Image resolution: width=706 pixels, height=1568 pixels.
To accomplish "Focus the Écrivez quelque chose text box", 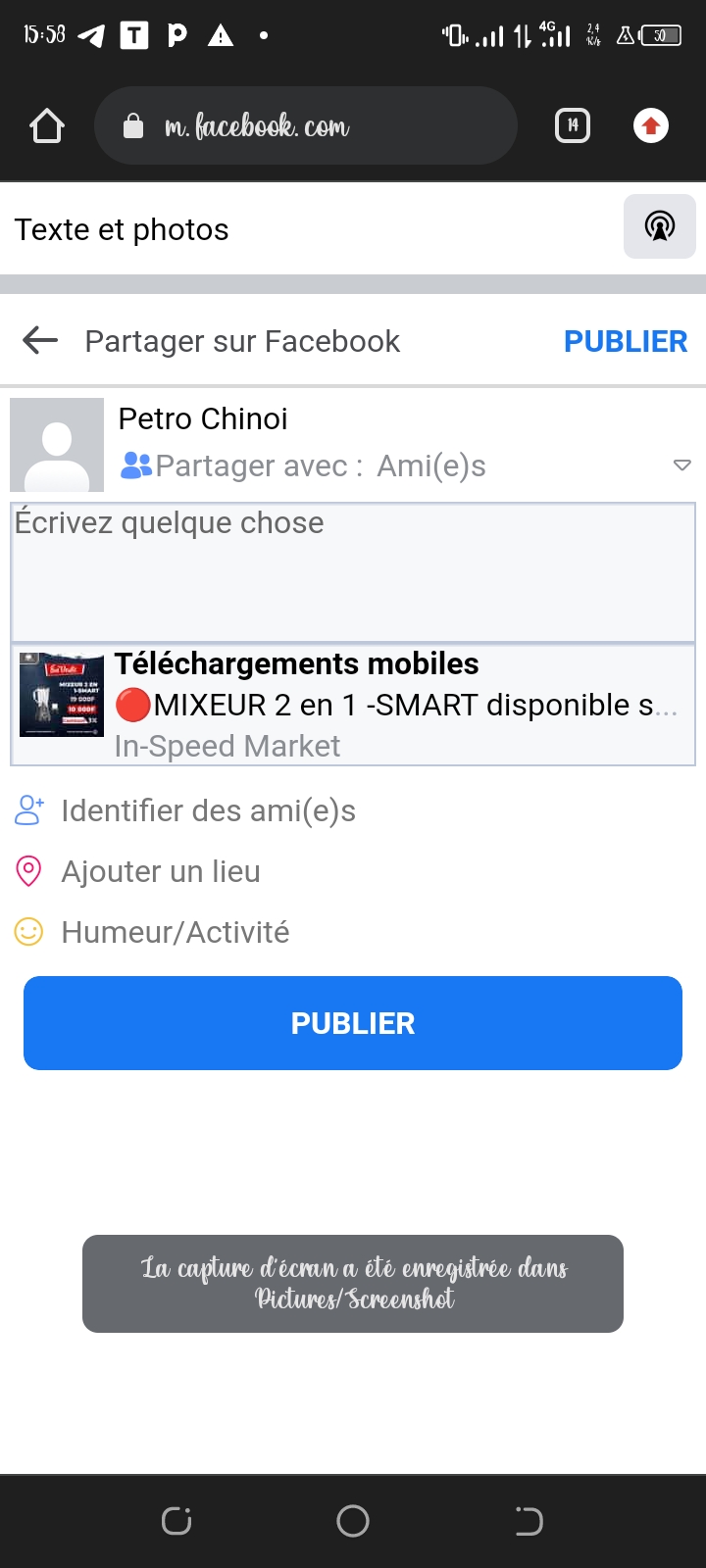I will coord(353,573).
